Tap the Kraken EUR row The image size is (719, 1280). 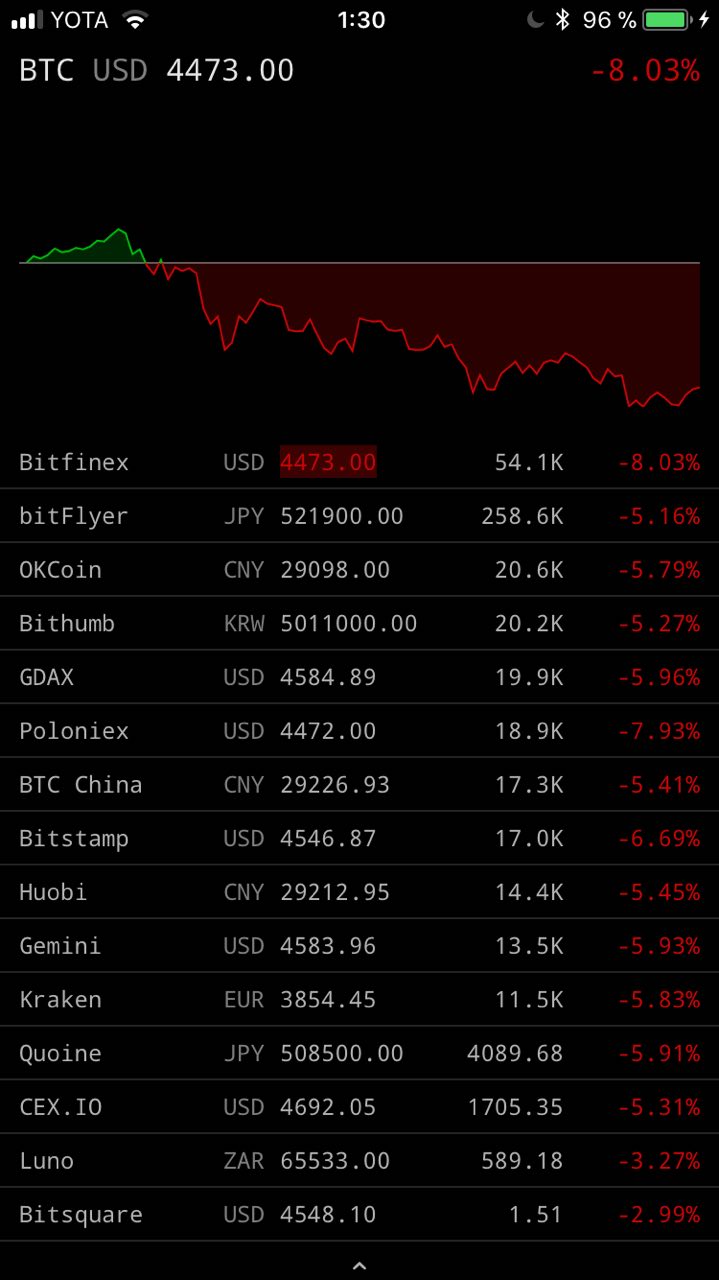pos(359,999)
